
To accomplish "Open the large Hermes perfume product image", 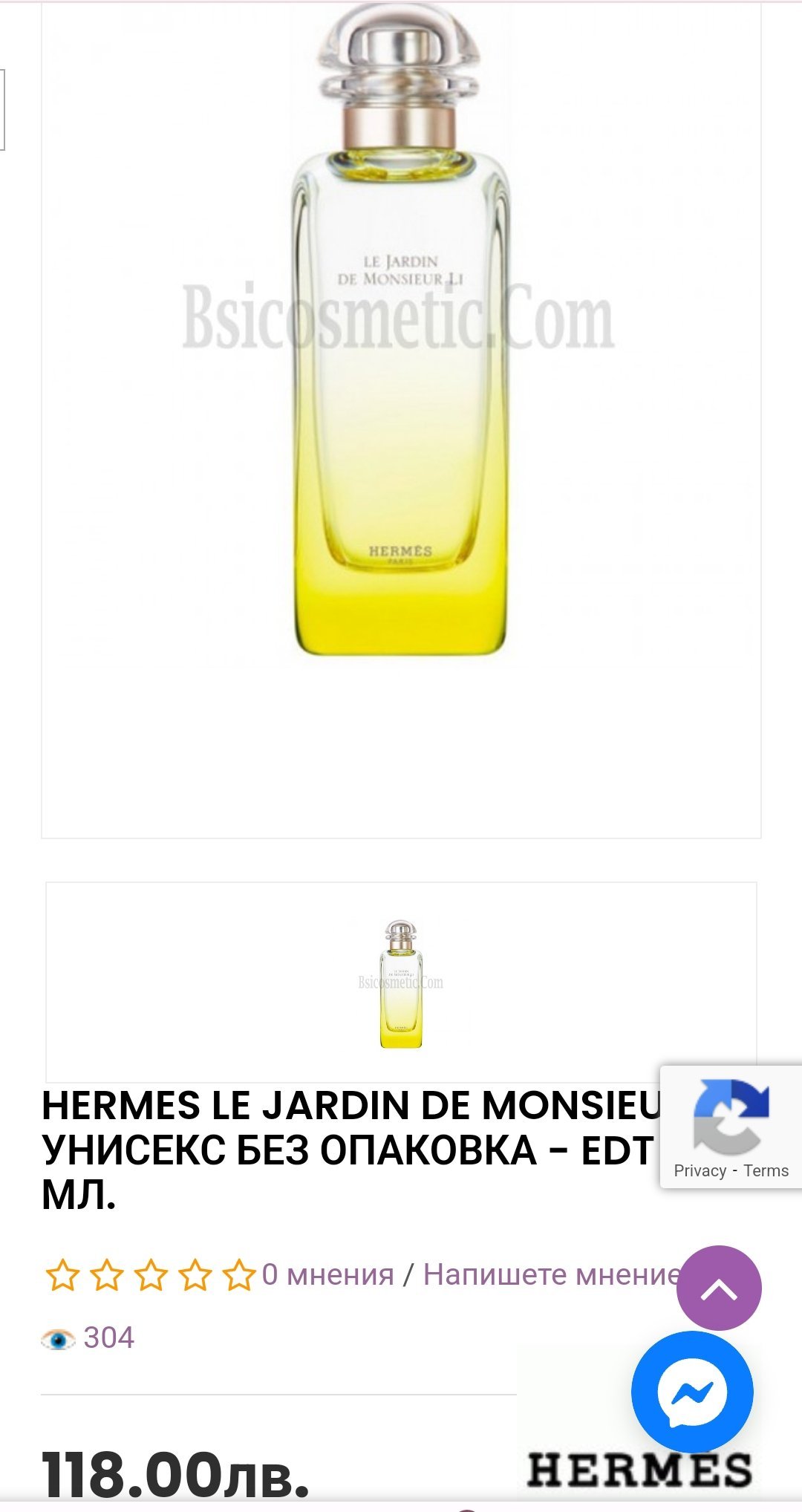I will click(401, 371).
